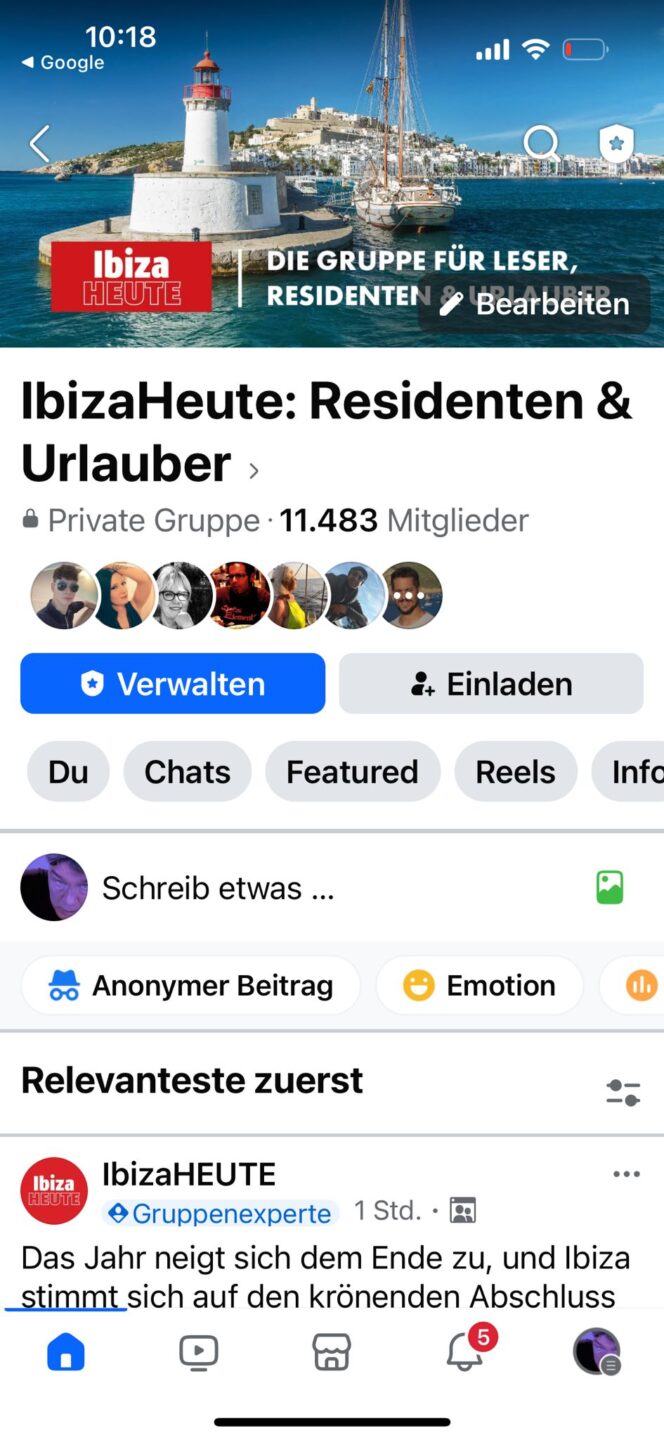The width and height of the screenshot is (664, 1440).
Task: Choose the Emotion post option
Action: (480, 986)
